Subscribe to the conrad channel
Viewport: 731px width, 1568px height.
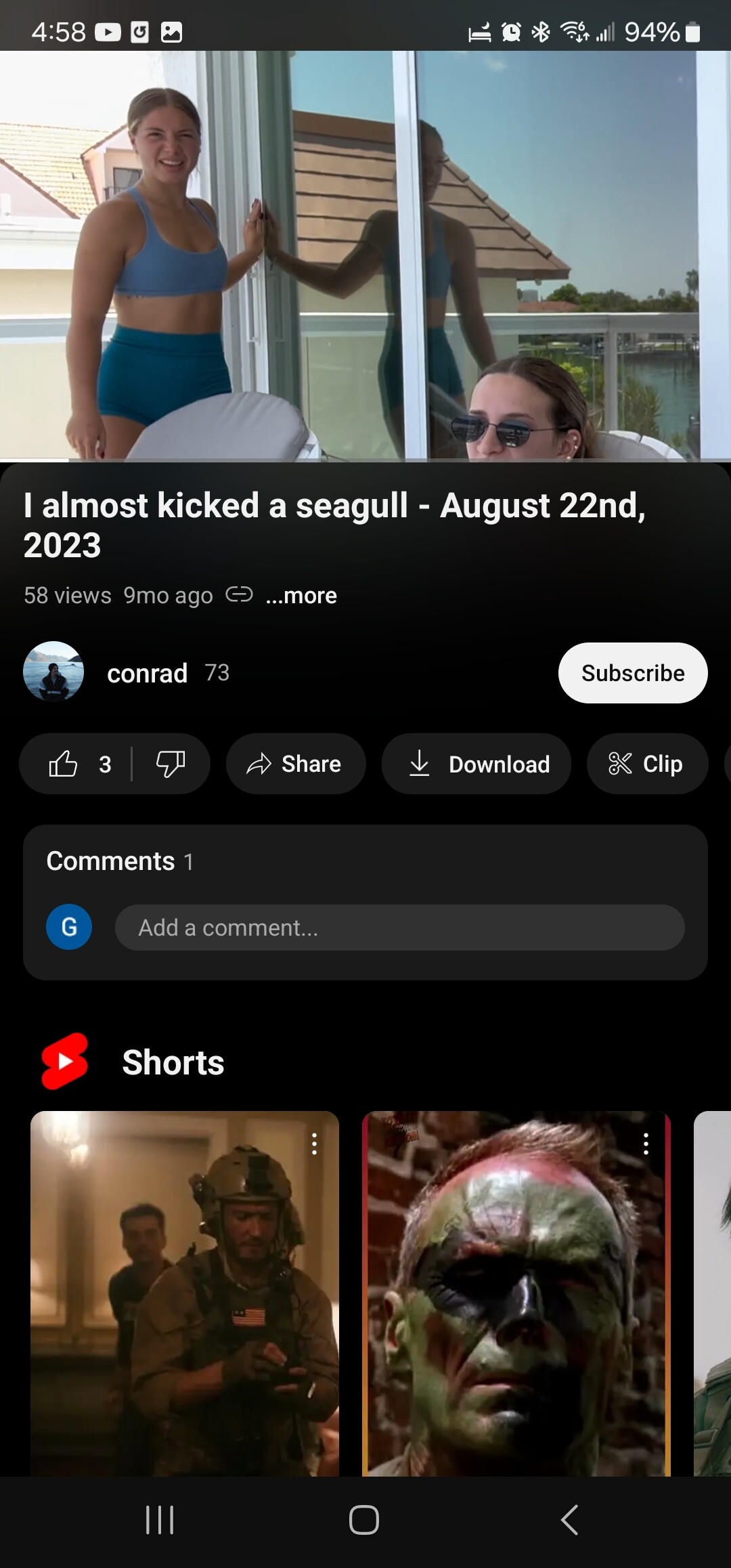633,673
